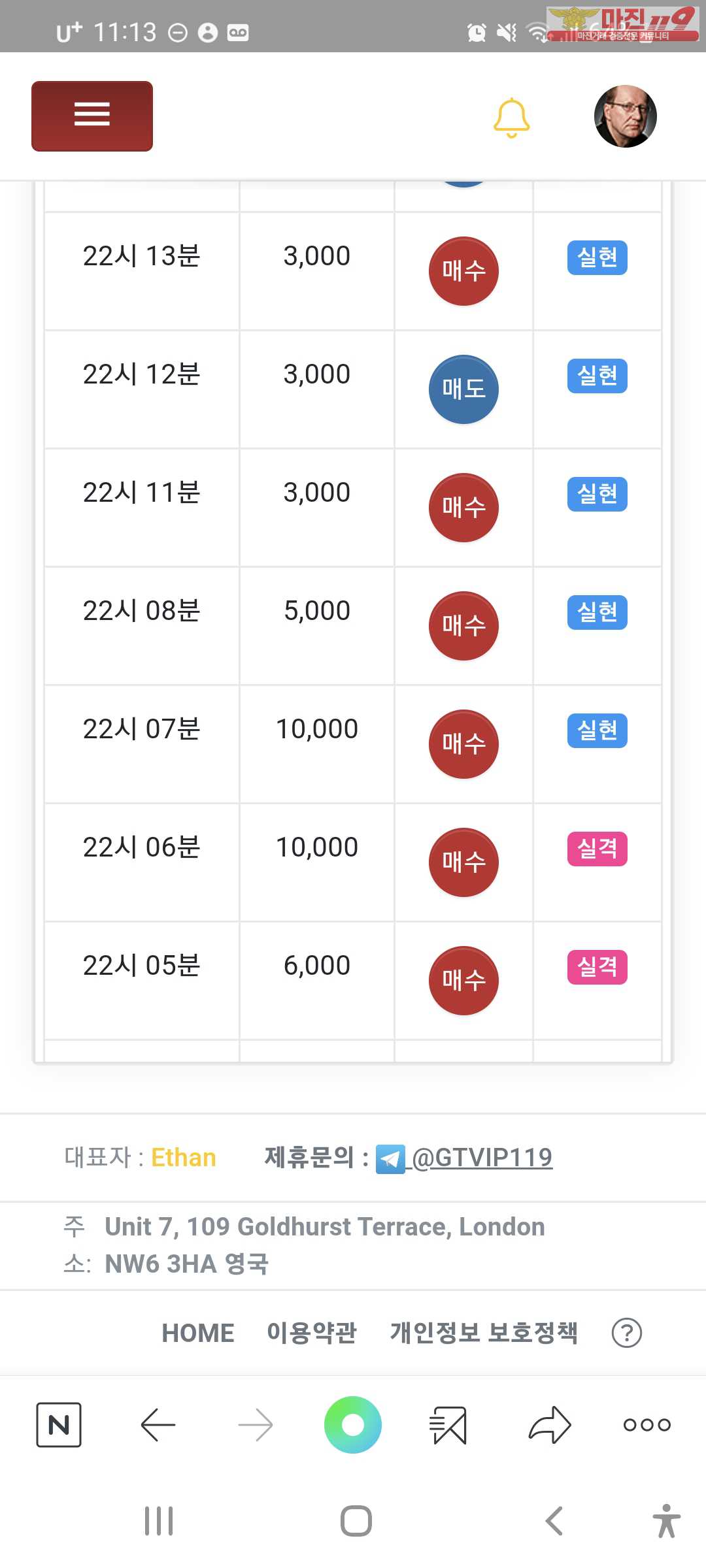The image size is (706, 1568).
Task: Open 이용약관 terms link
Action: click(x=312, y=1333)
